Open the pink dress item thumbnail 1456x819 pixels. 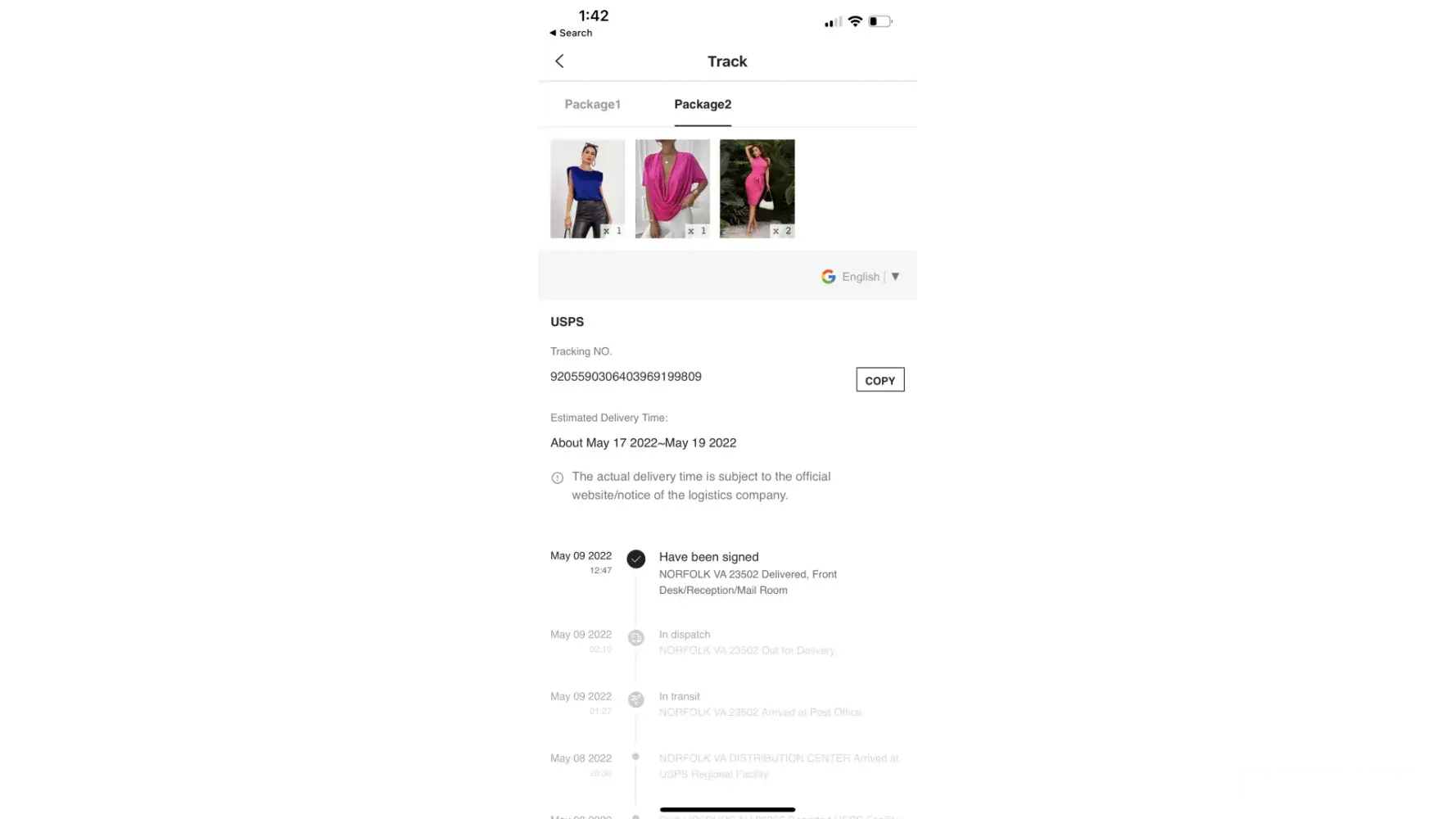point(757,188)
